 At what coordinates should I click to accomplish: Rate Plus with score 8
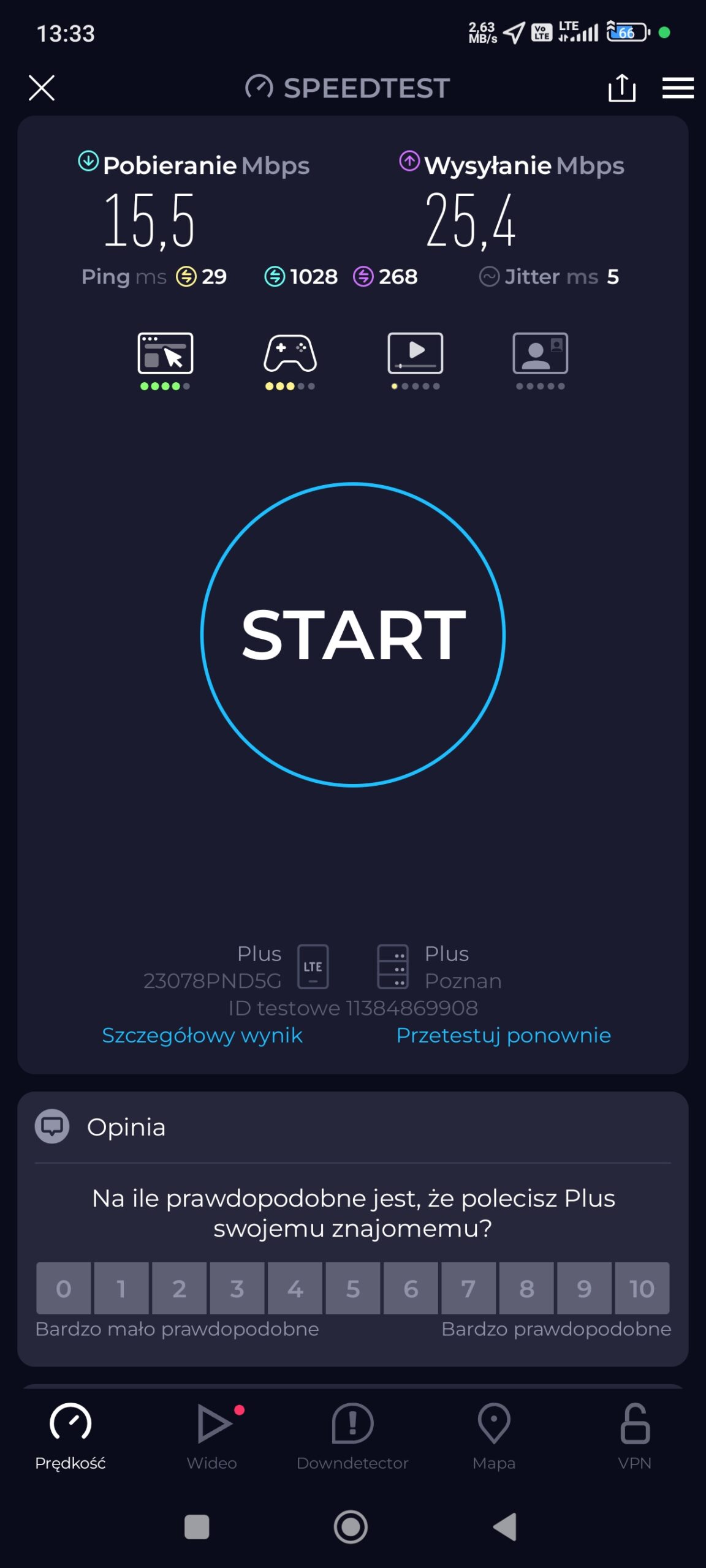526,1288
